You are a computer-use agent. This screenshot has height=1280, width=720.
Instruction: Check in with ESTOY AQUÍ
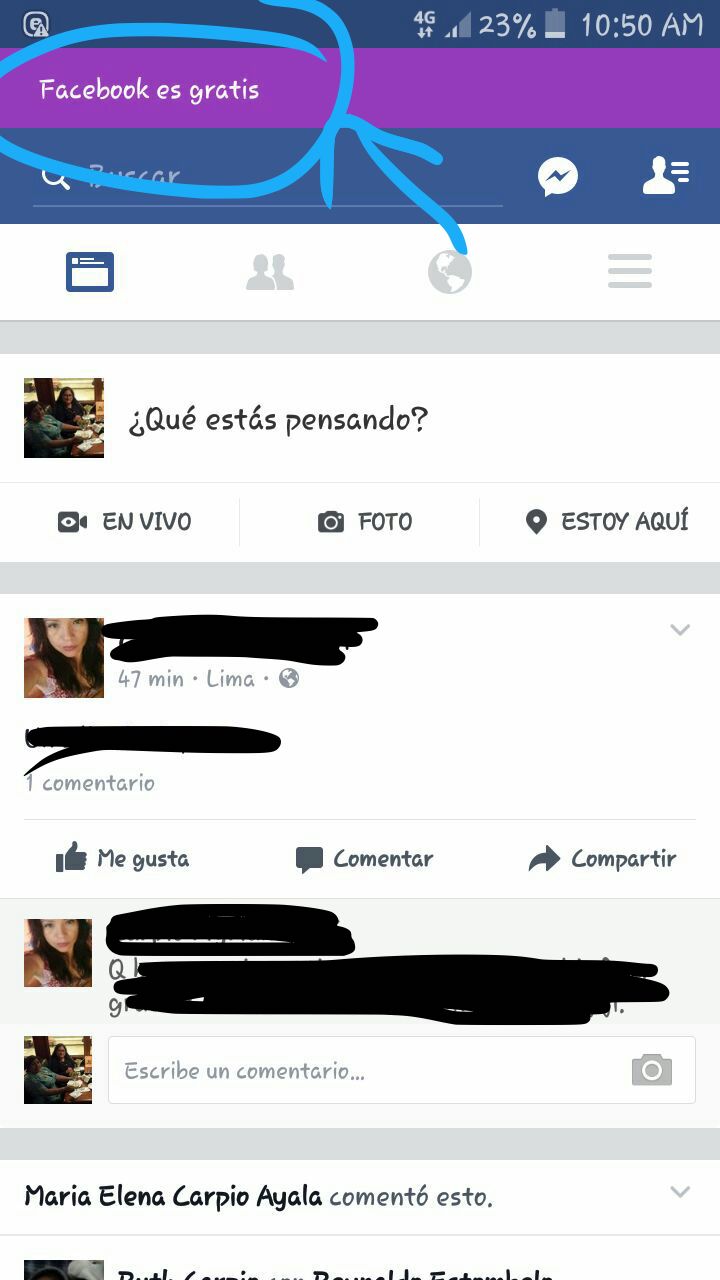click(607, 522)
